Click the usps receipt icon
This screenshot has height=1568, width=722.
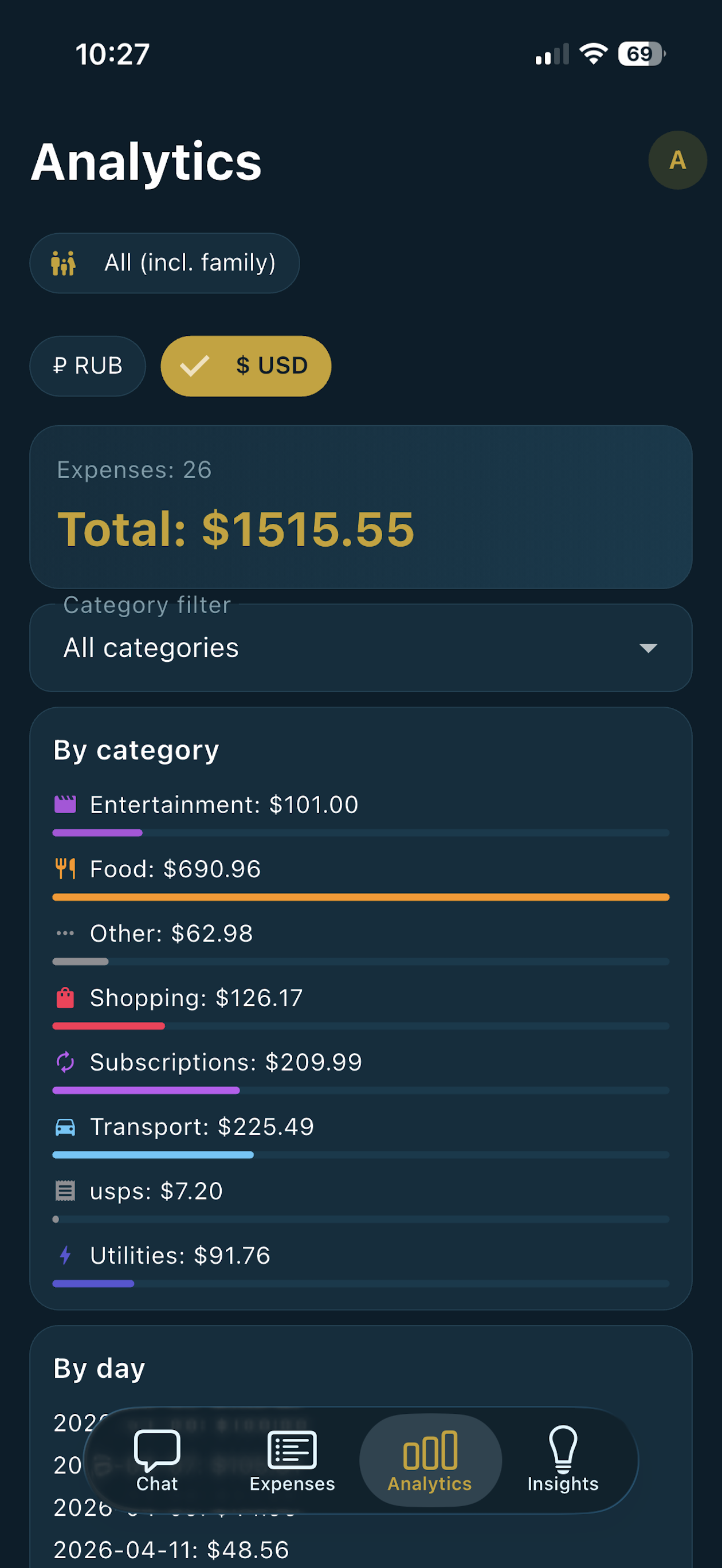(x=65, y=1190)
